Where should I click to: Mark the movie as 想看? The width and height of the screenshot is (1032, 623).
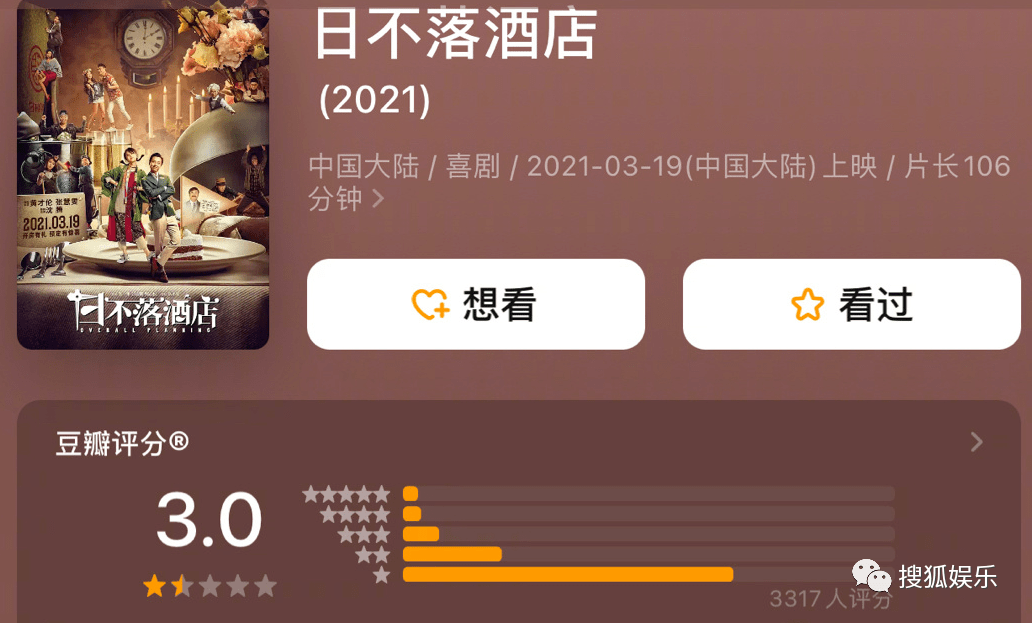point(475,304)
